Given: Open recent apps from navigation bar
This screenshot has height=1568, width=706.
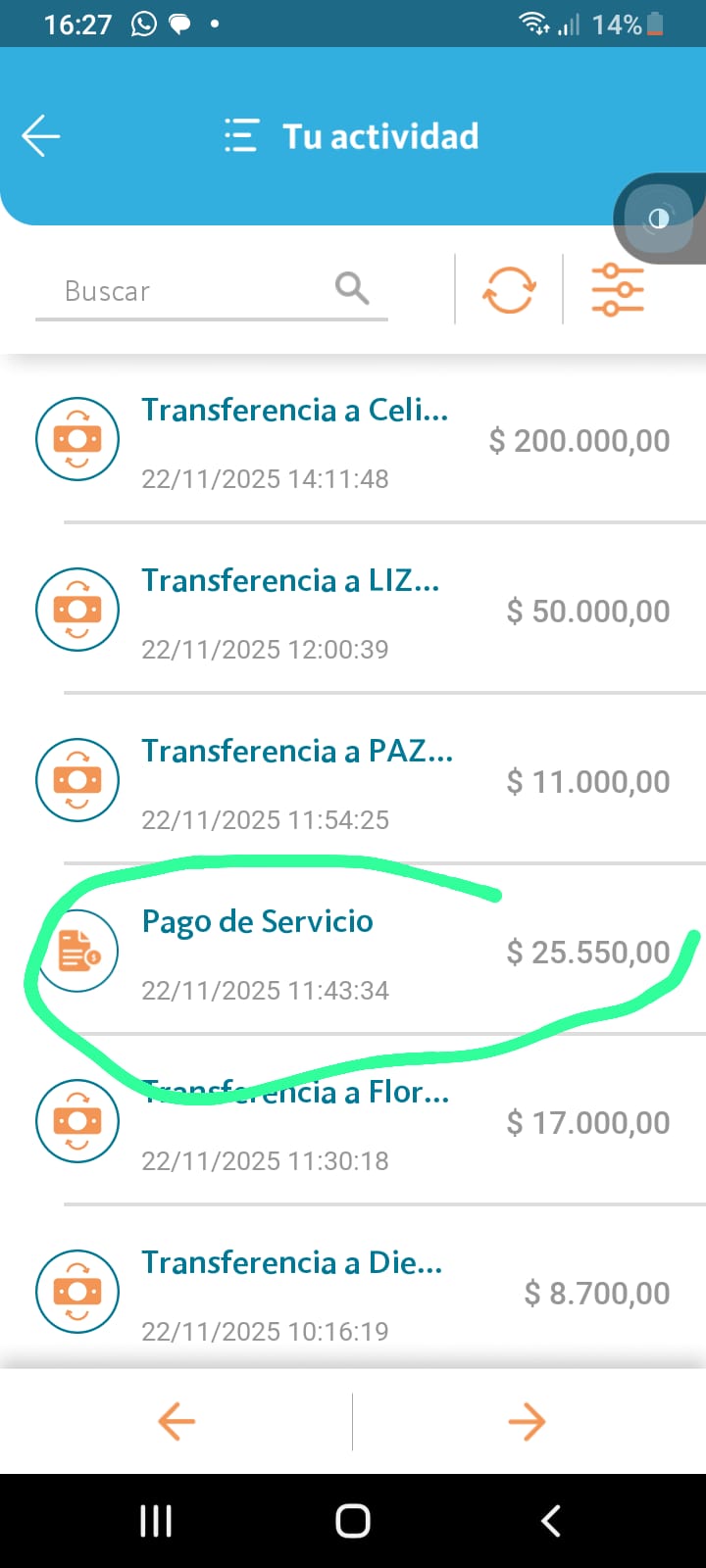Looking at the screenshot, I should click(156, 1521).
